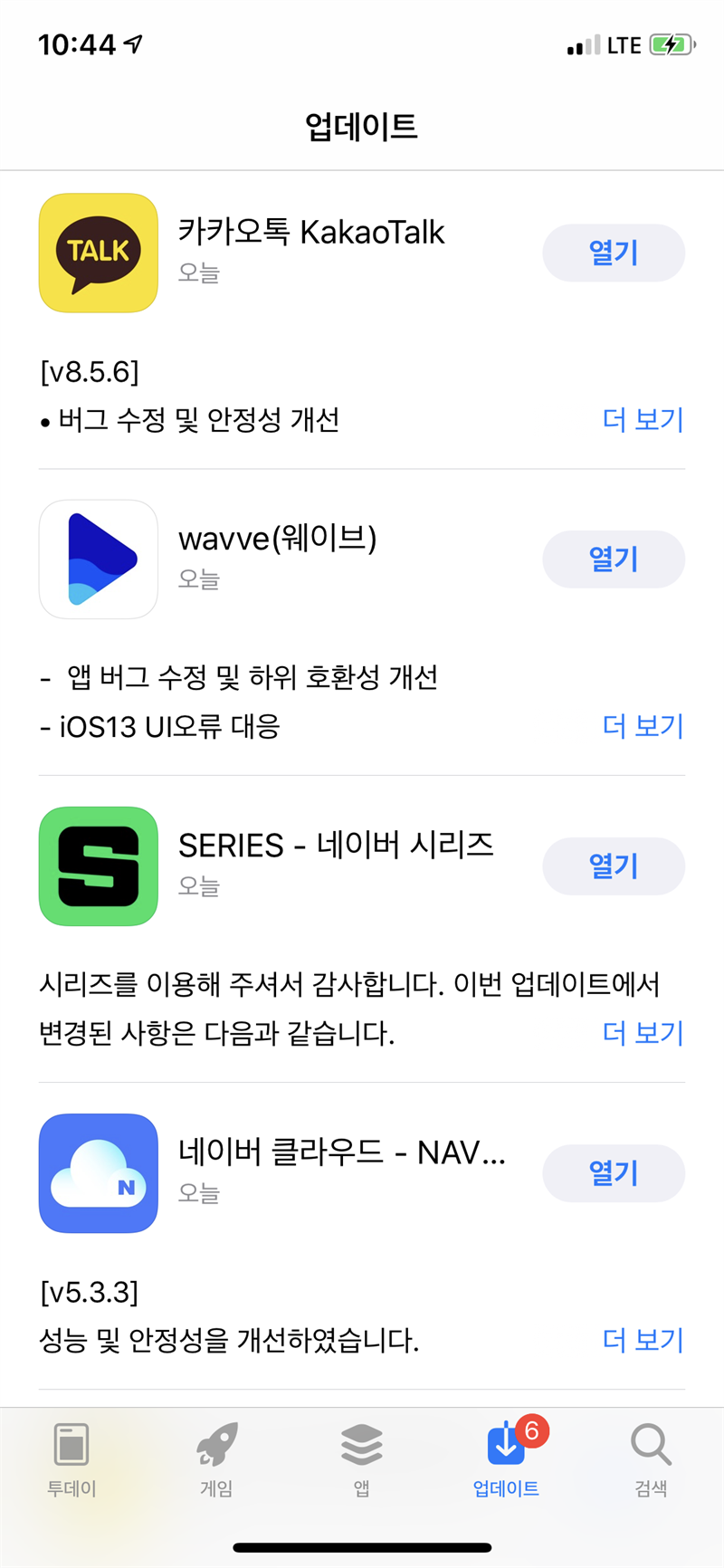Tap 열기 next to wavve(웨이브)
Screen dimensions: 724x1568
coord(614,559)
